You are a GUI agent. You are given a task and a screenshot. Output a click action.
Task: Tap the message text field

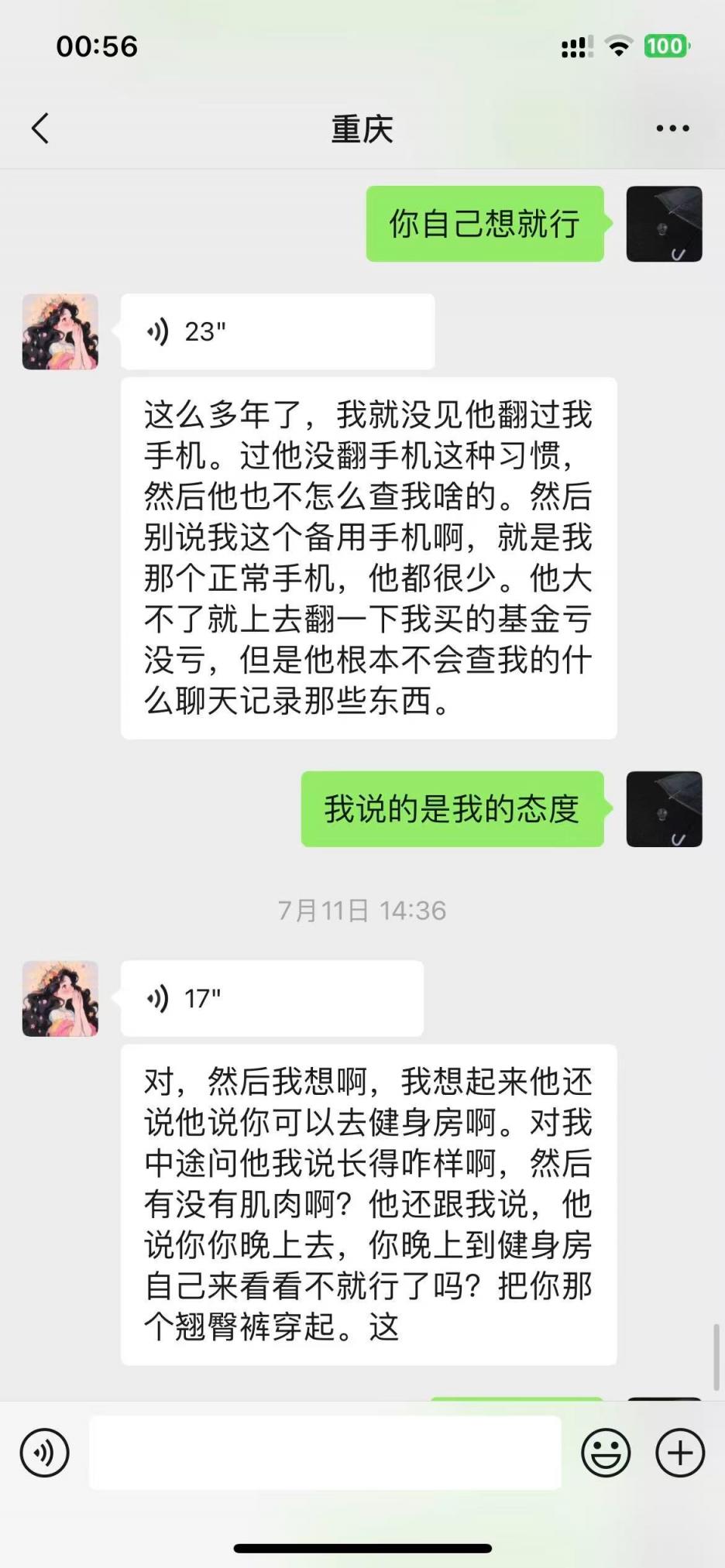click(325, 1453)
